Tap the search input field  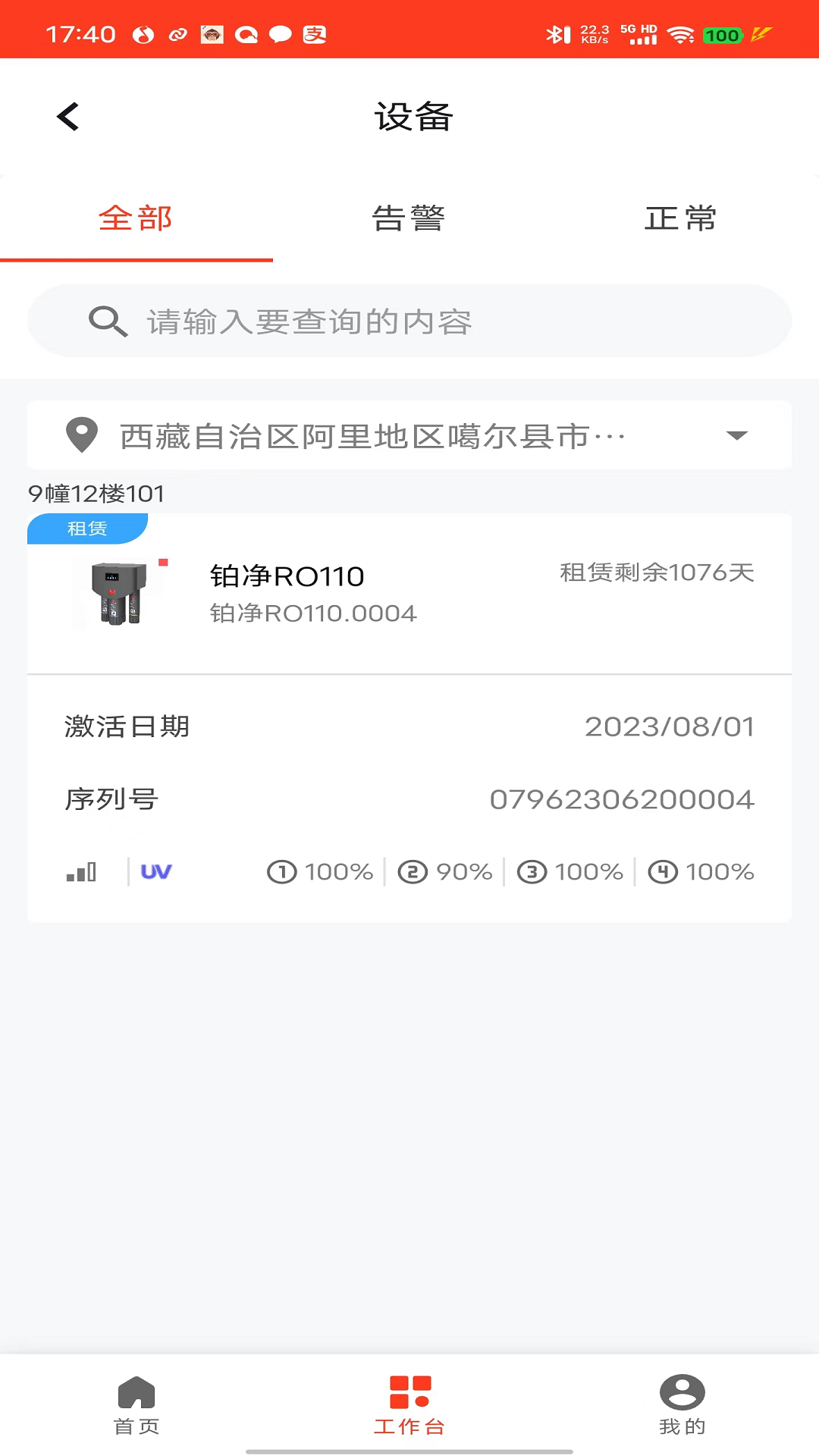pyautogui.click(x=409, y=321)
